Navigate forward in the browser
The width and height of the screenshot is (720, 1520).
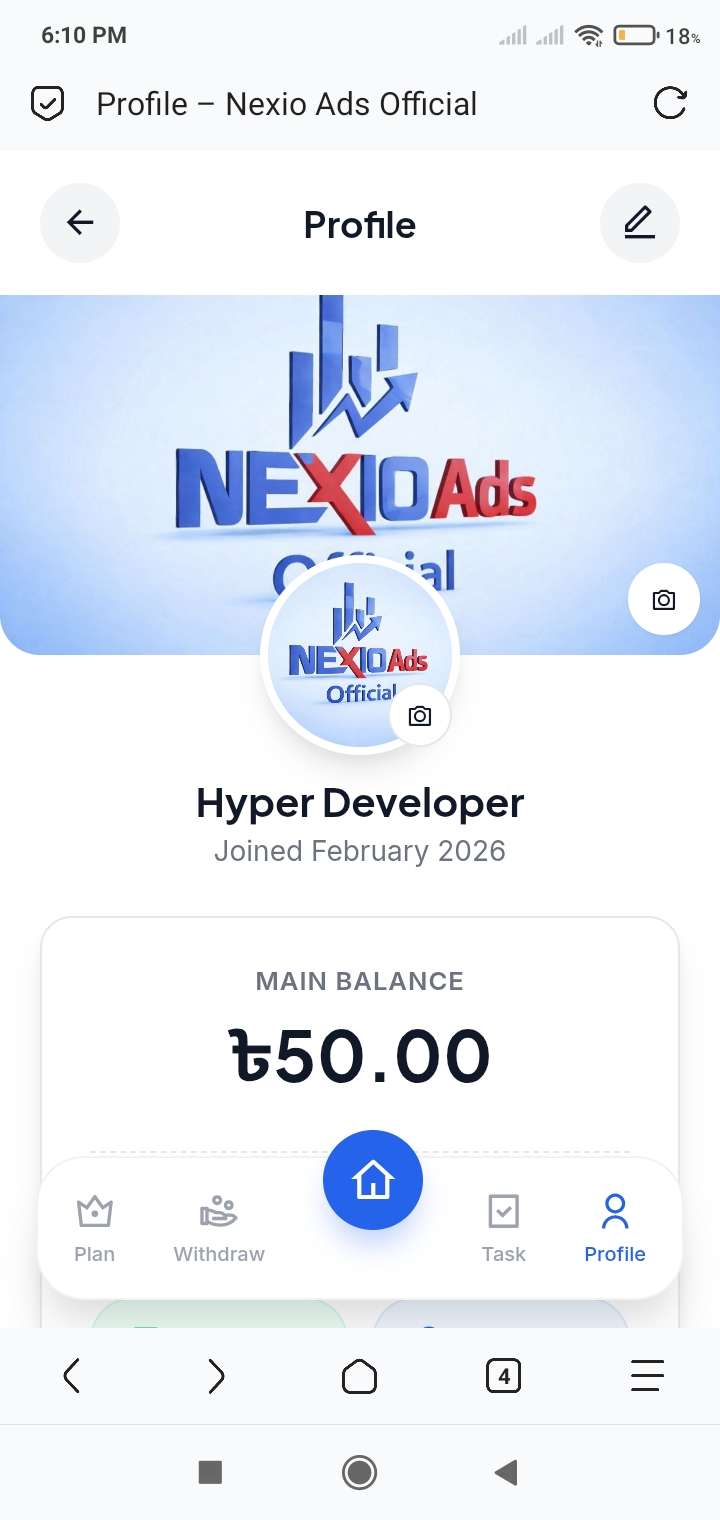[x=215, y=1377]
